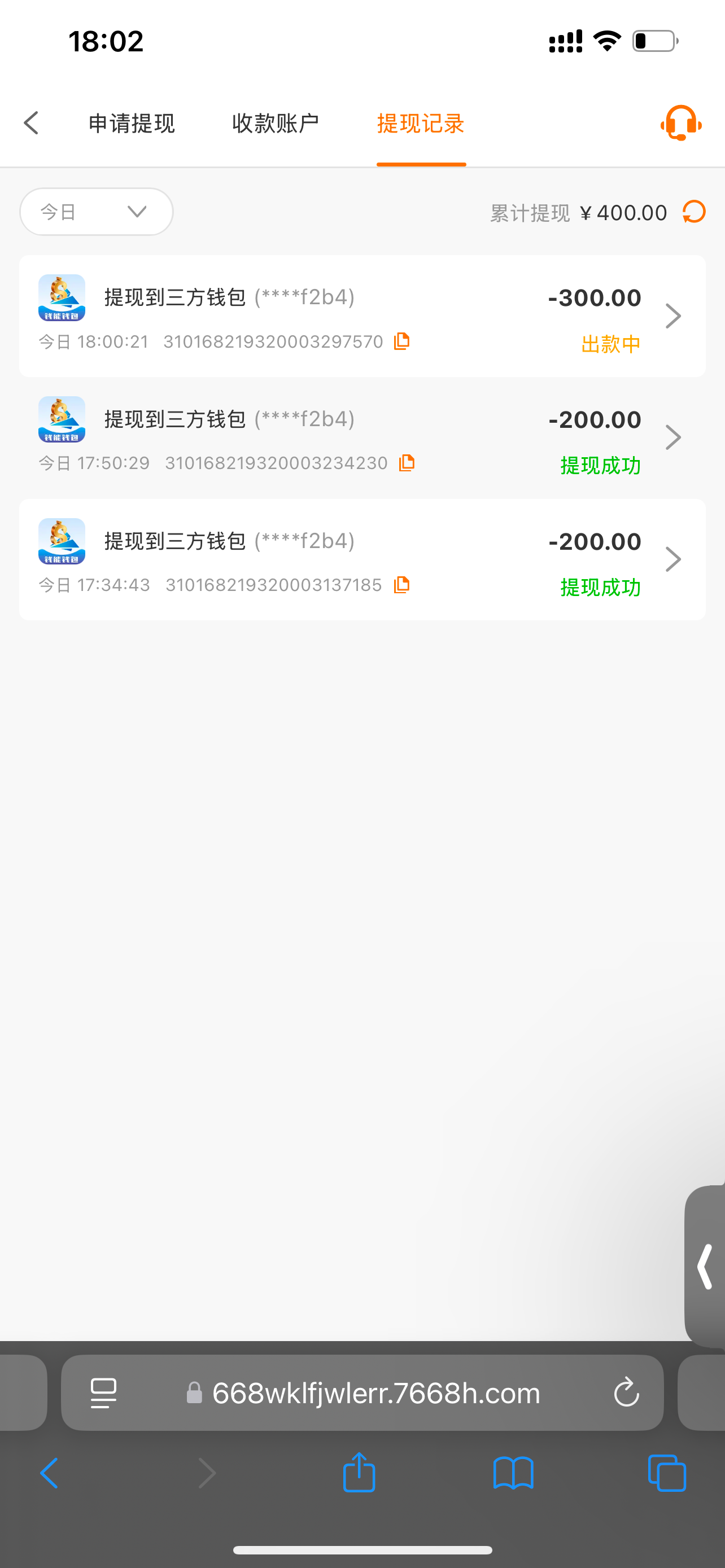
Task: Show all open browser tabs
Action: [667, 1473]
